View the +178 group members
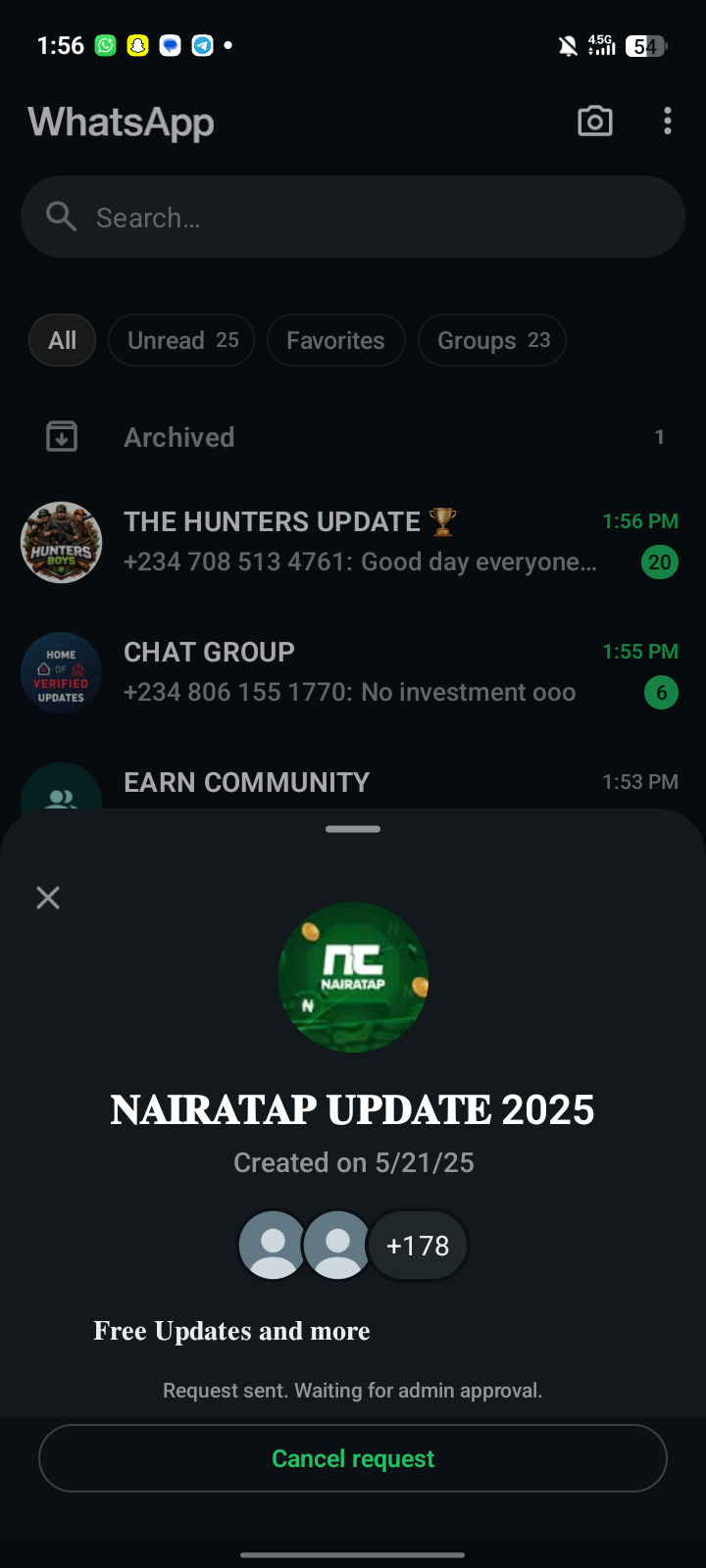706x1568 pixels. (x=418, y=1246)
